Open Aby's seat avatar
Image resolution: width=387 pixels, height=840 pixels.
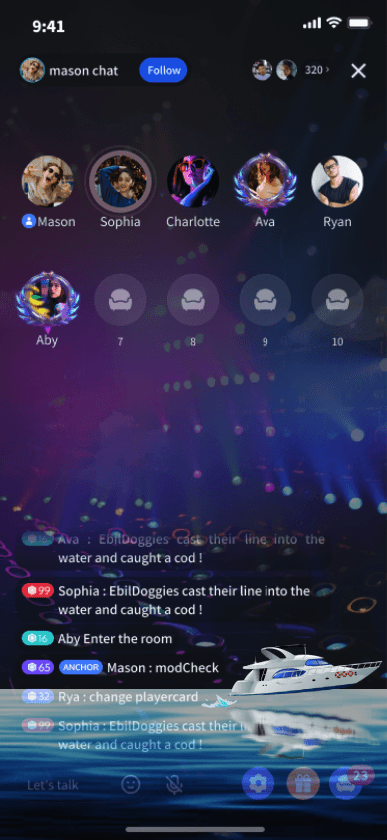pyautogui.click(x=47, y=301)
